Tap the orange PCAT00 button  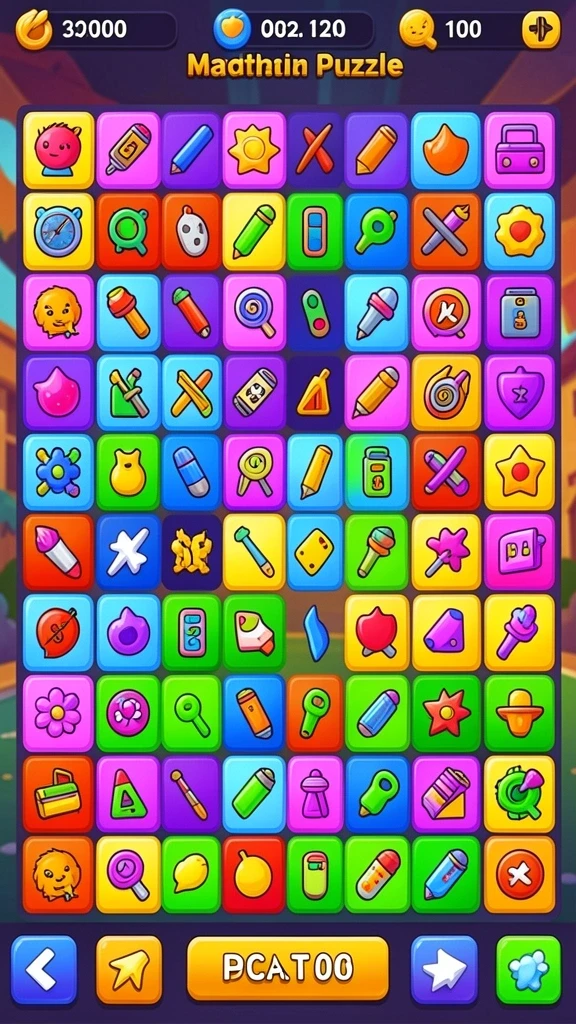click(x=288, y=969)
